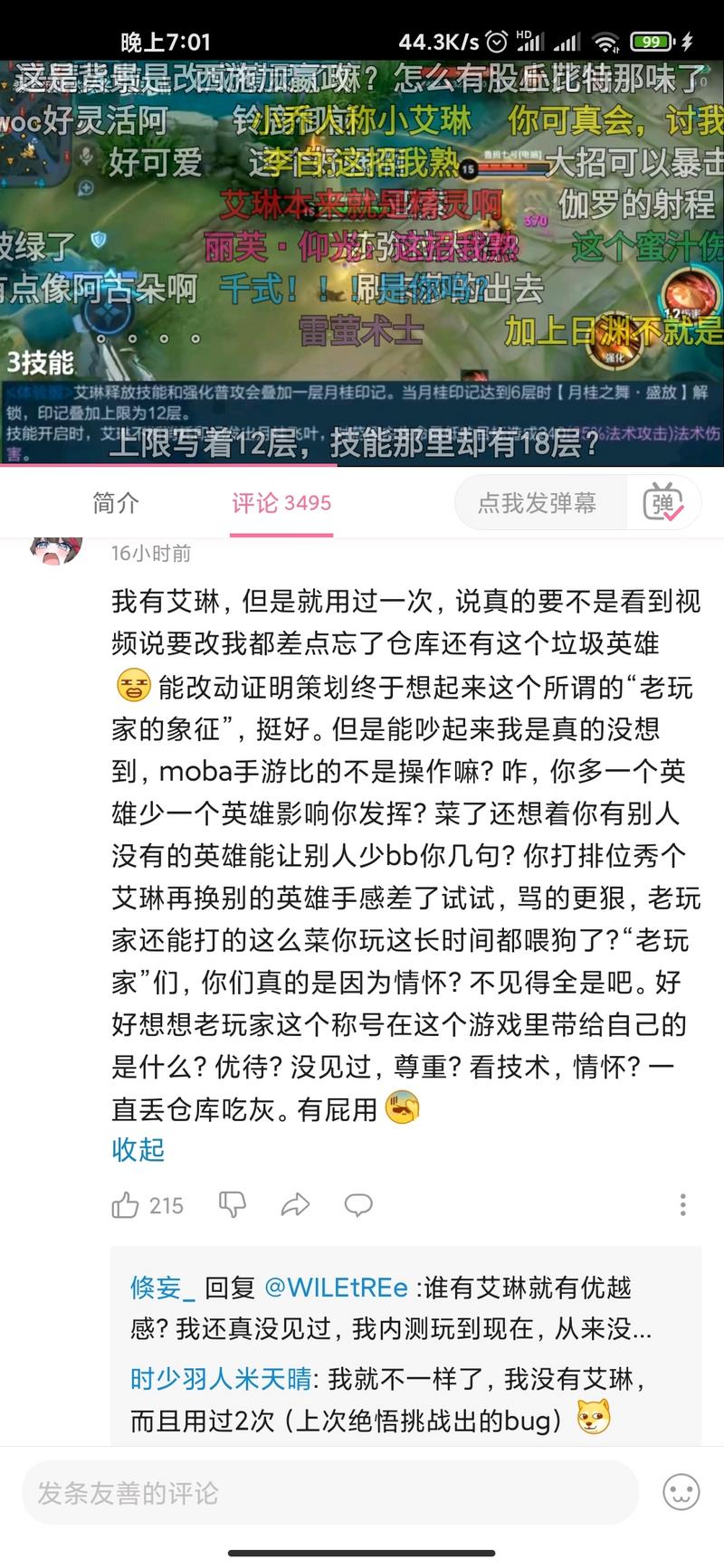Open the profile of replier 倏妄_

163,1288
